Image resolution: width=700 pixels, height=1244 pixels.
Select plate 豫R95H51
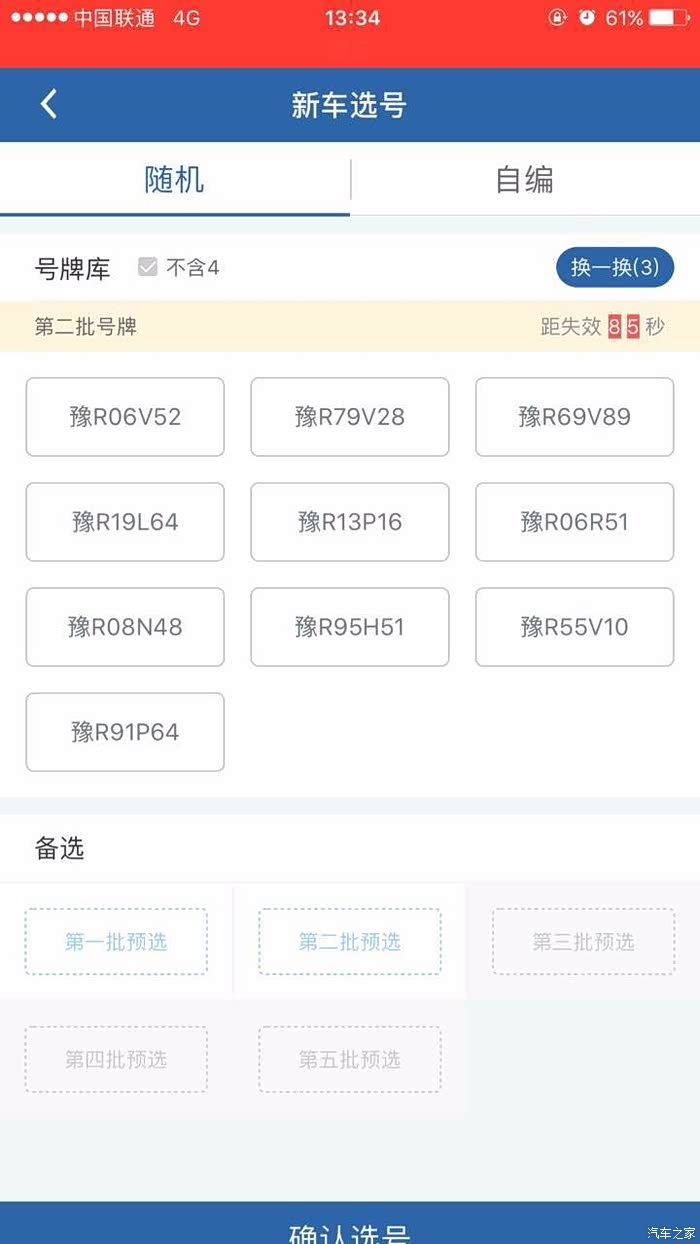pos(350,627)
